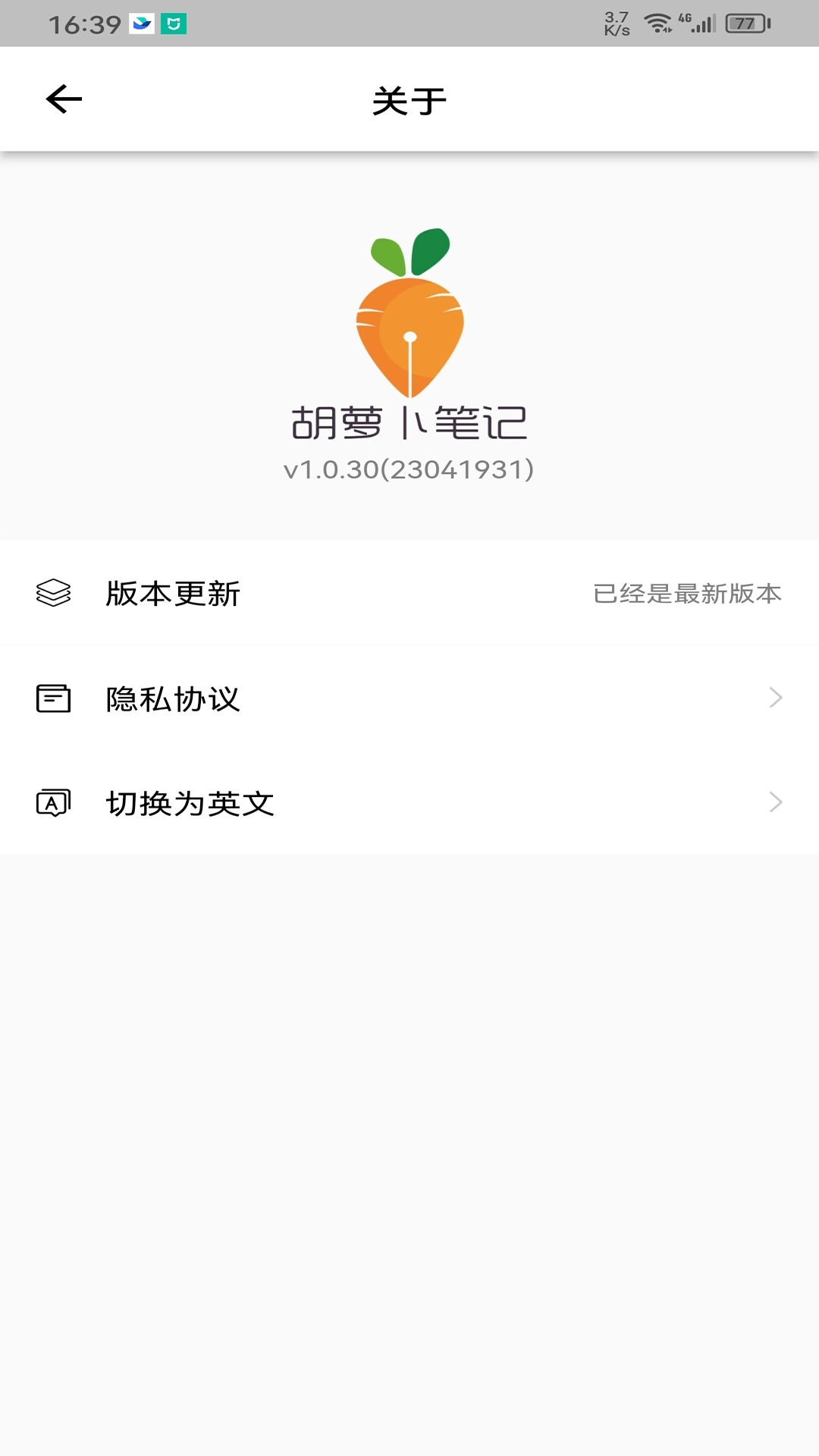The width and height of the screenshot is (819, 1456).
Task: Click the version number v1.0.30(23041931)
Action: 409,469
